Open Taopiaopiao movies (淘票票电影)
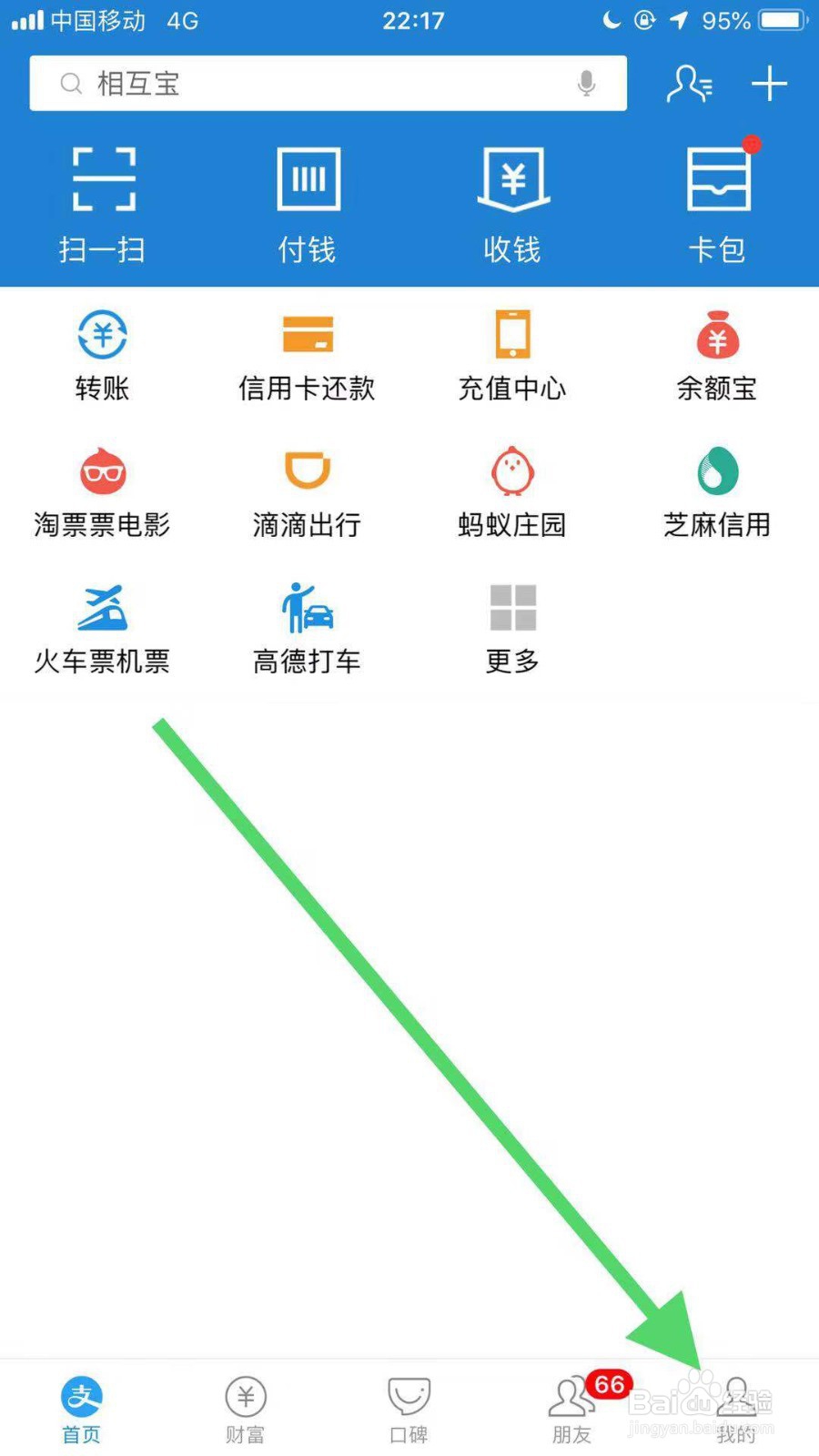Viewport: 819px width, 1456px height. (x=101, y=491)
